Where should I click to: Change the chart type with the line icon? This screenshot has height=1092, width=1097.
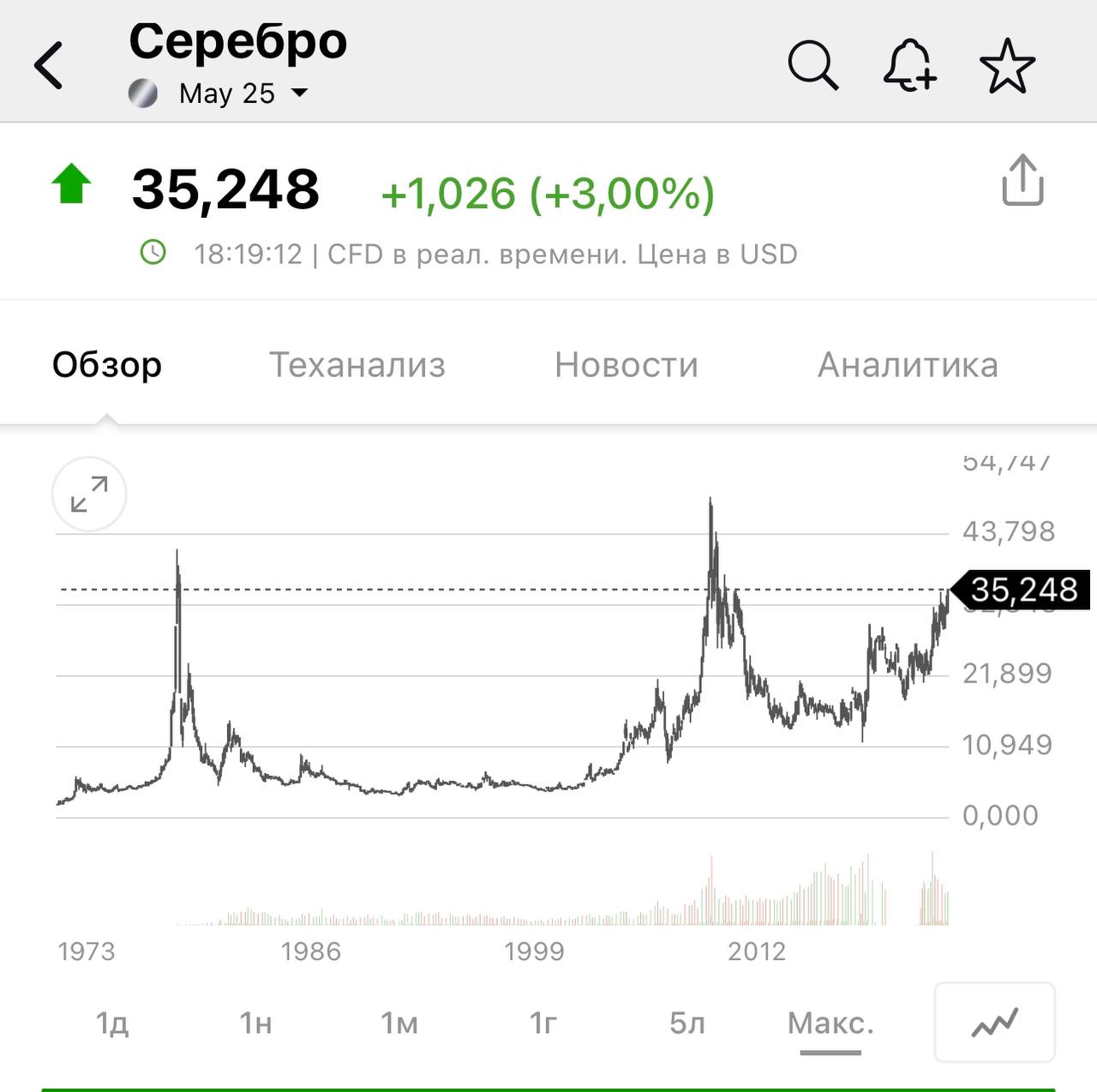(994, 1023)
